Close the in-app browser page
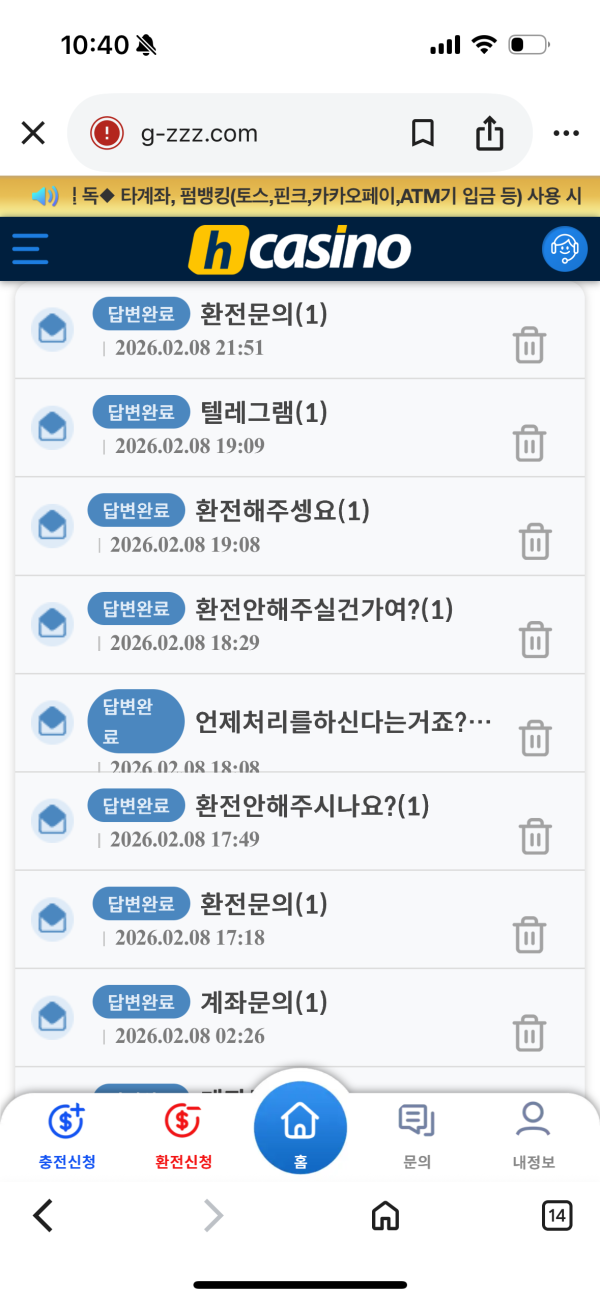 [33, 133]
